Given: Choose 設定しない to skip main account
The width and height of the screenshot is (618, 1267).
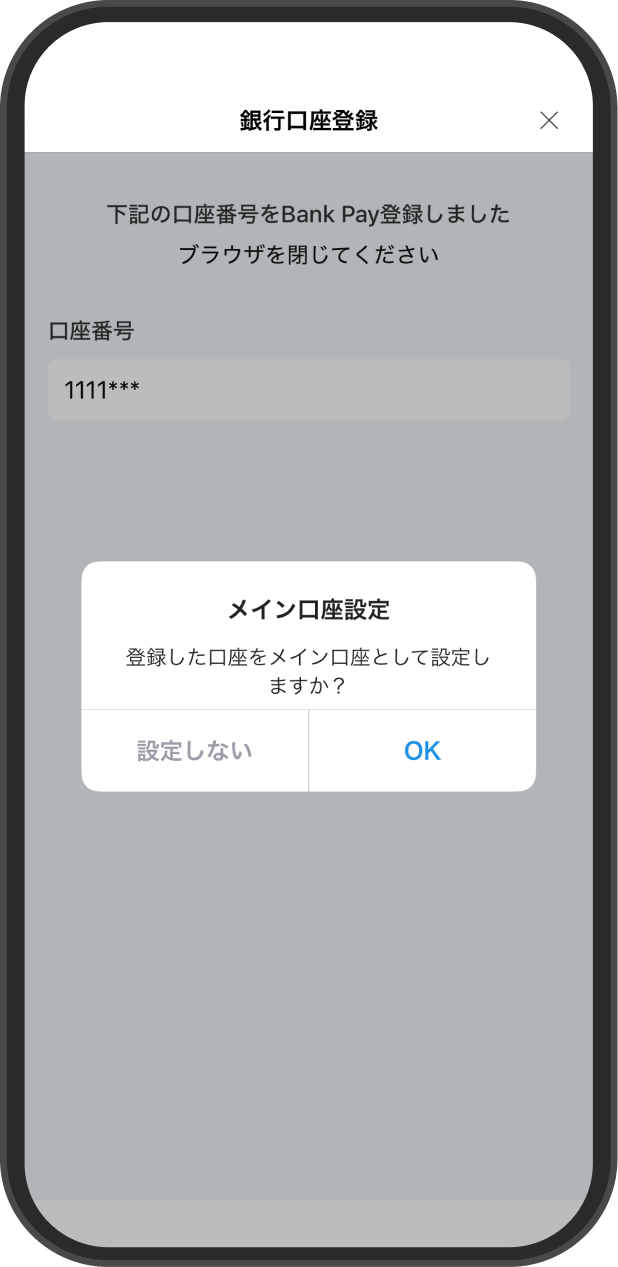Looking at the screenshot, I should (x=195, y=751).
